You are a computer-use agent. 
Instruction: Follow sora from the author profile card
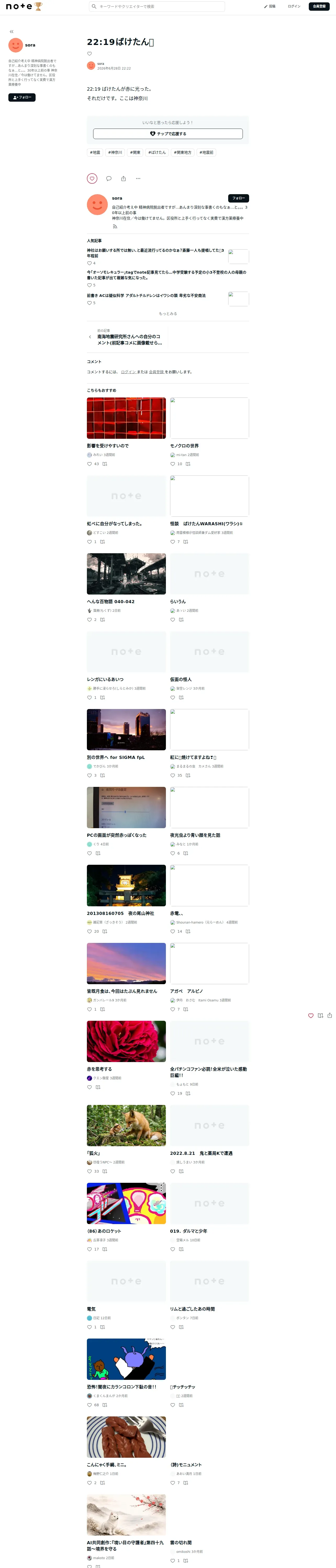coord(238,198)
